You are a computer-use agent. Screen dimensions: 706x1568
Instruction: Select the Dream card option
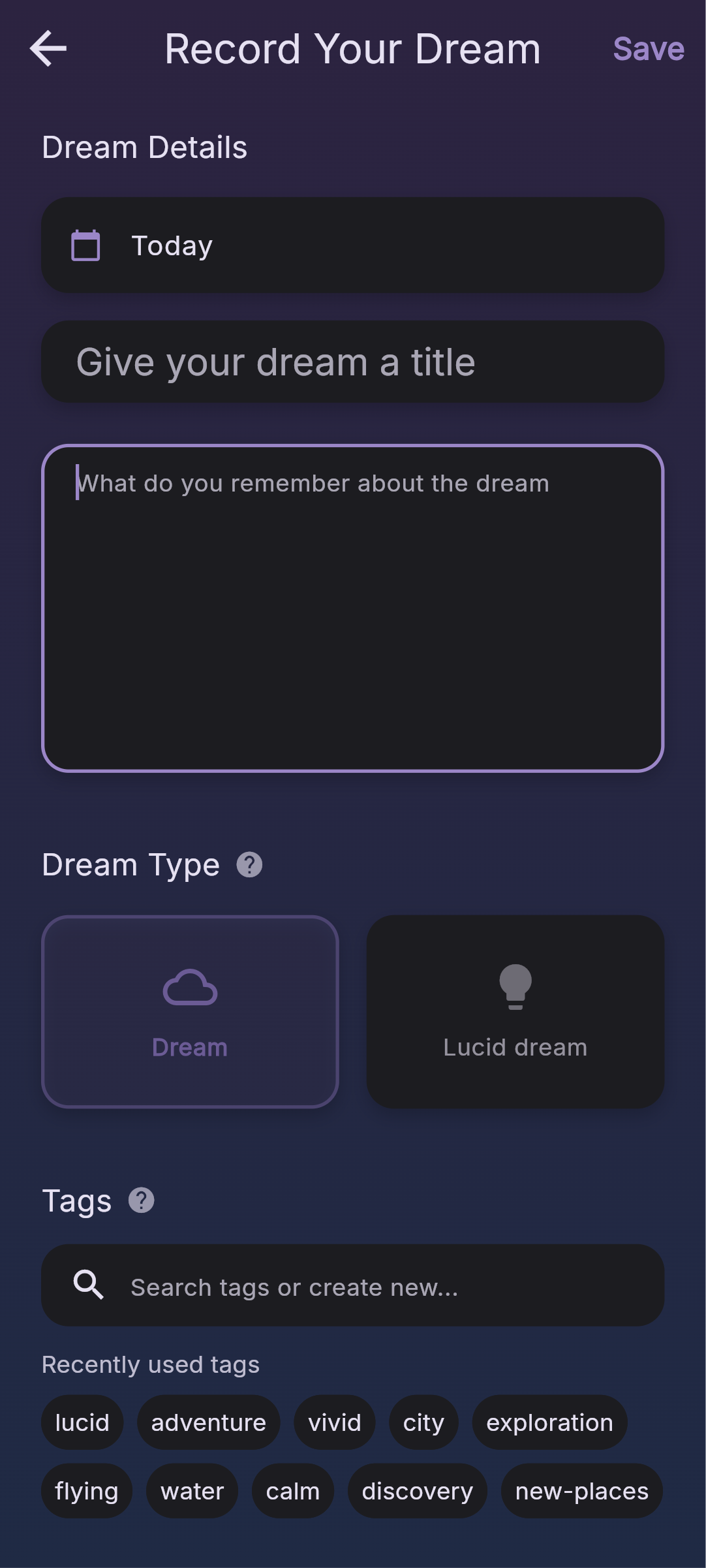click(x=190, y=1011)
